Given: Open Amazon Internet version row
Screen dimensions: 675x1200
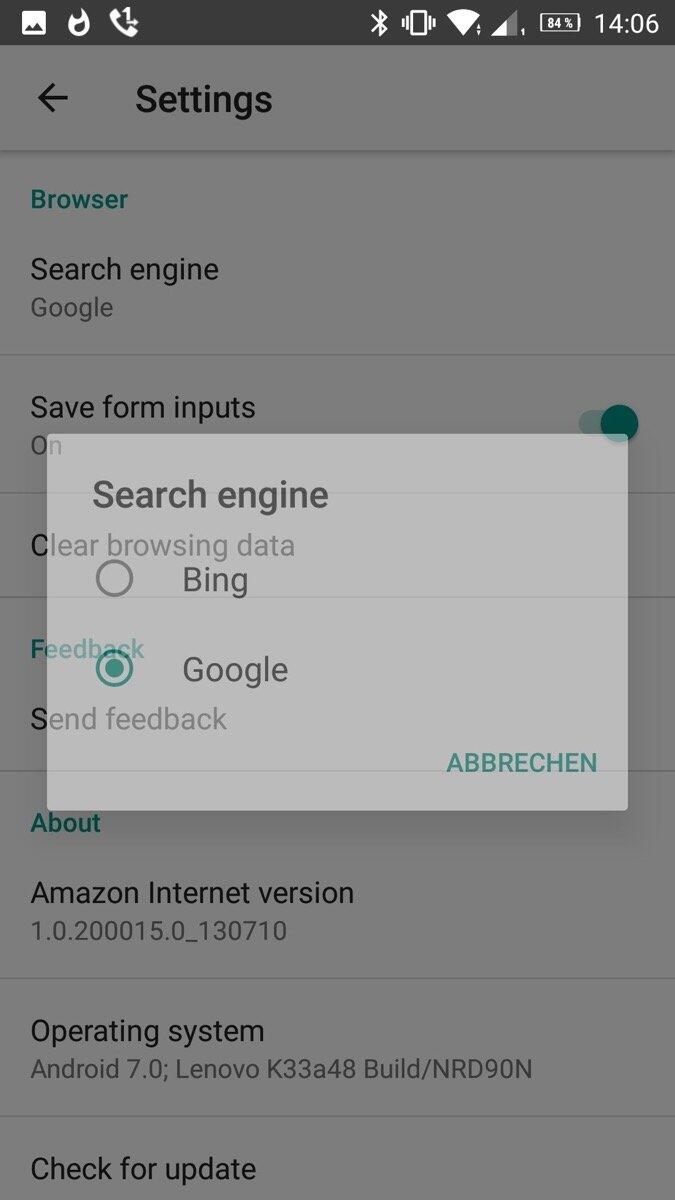Looking at the screenshot, I should point(337,910).
